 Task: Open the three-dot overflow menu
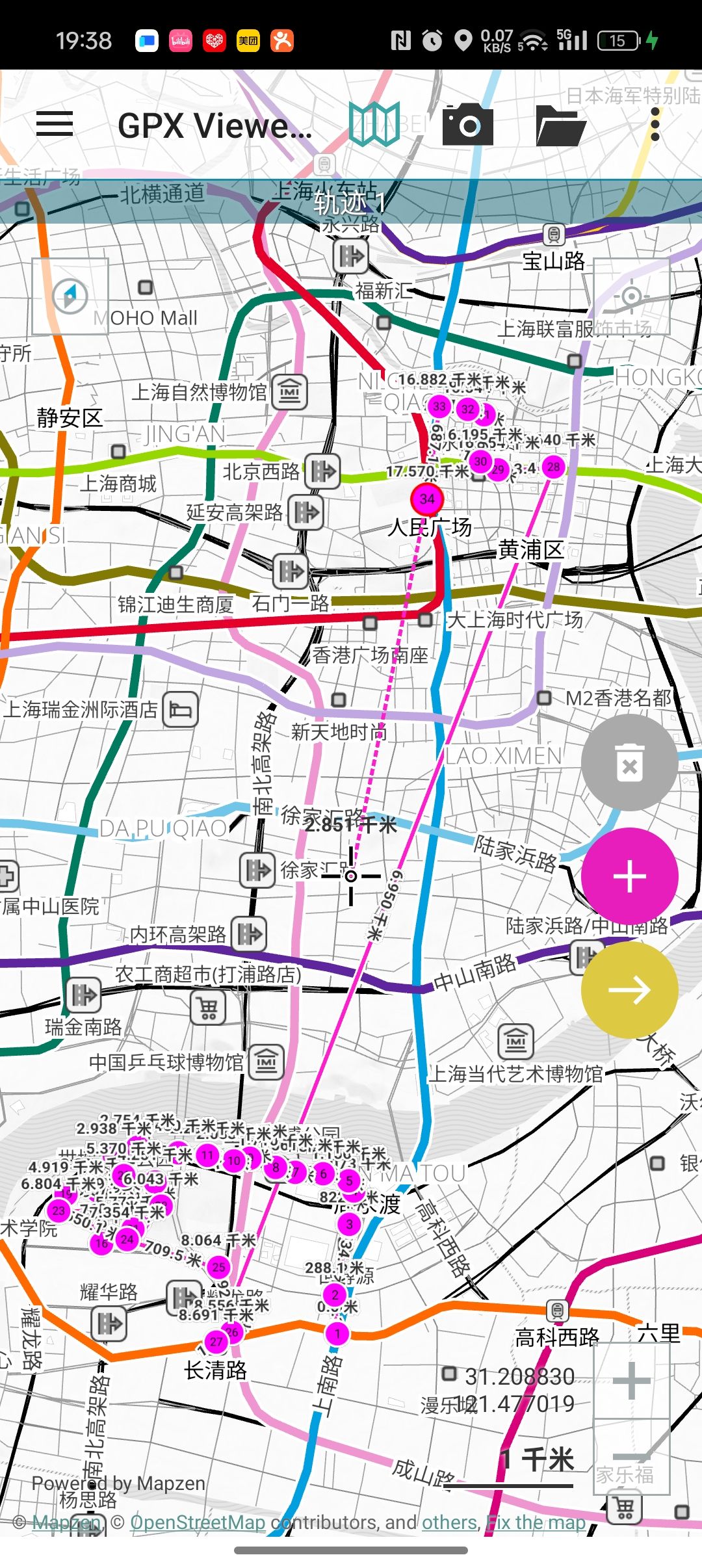pyautogui.click(x=655, y=124)
